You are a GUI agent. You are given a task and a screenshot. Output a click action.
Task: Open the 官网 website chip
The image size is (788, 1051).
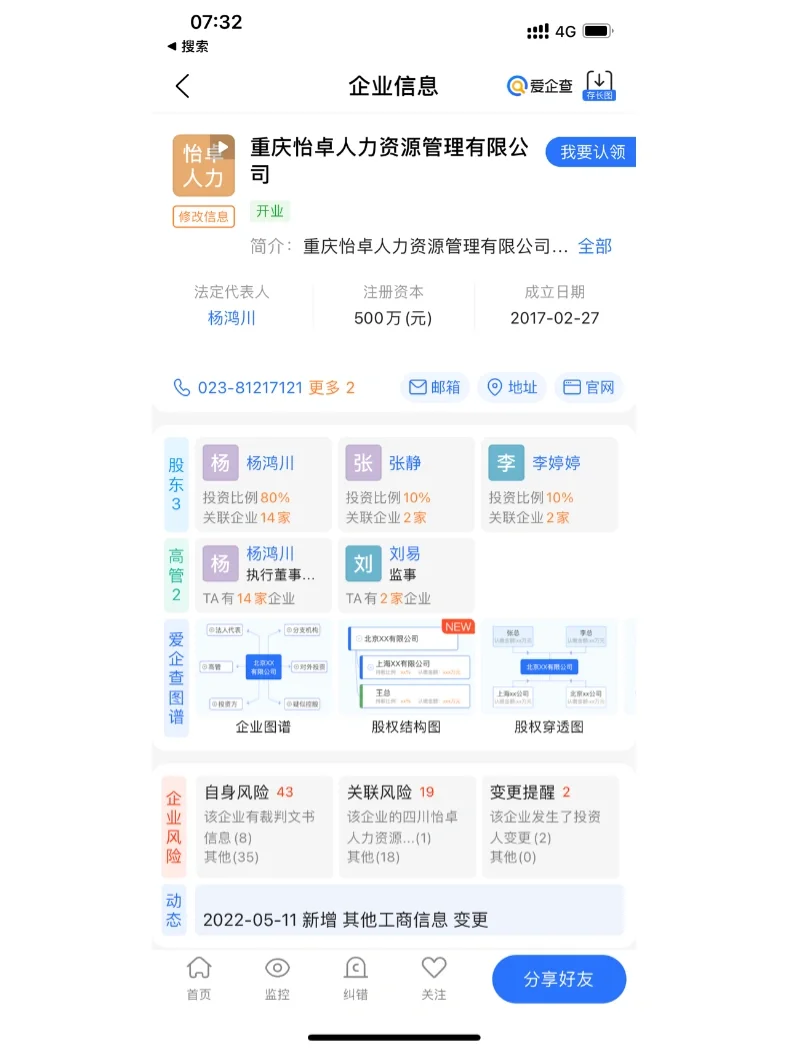coord(589,388)
